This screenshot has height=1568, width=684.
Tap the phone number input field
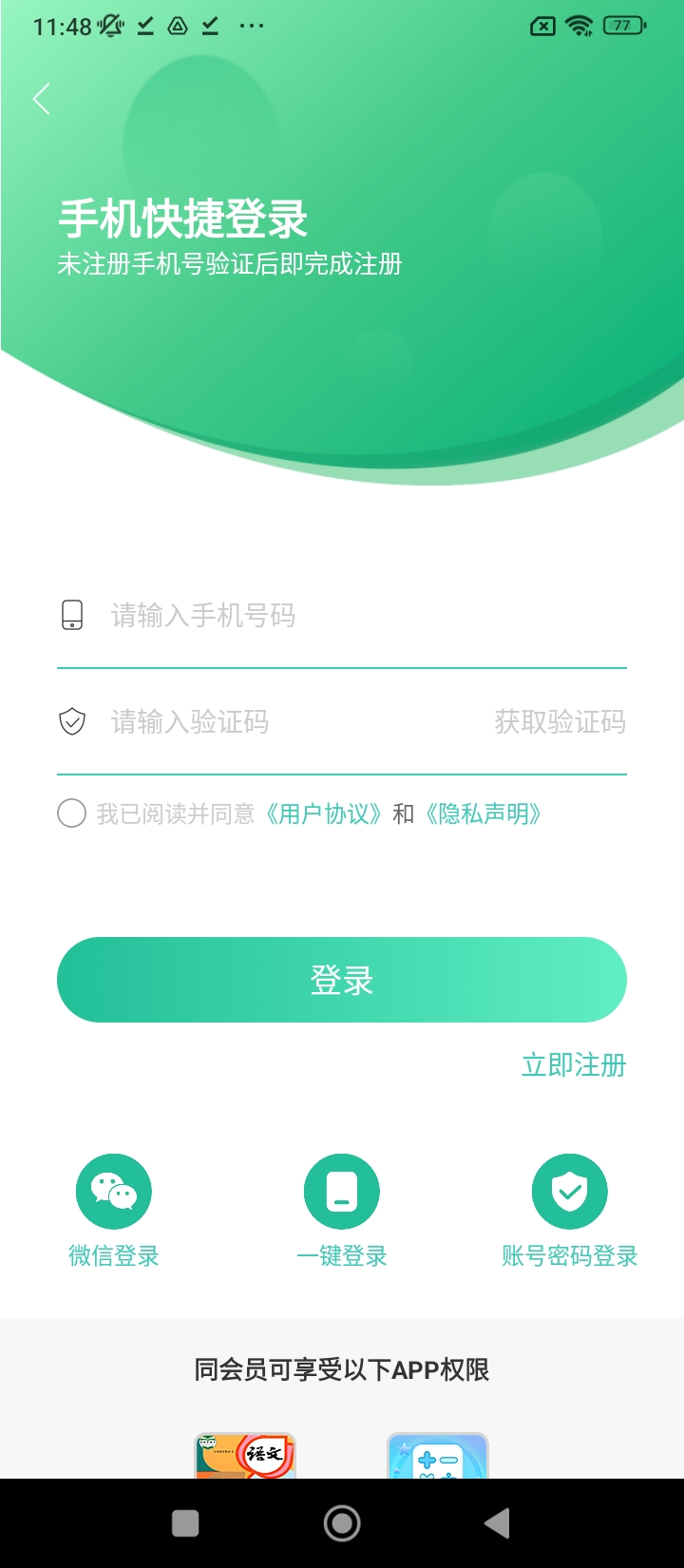pos(342,616)
